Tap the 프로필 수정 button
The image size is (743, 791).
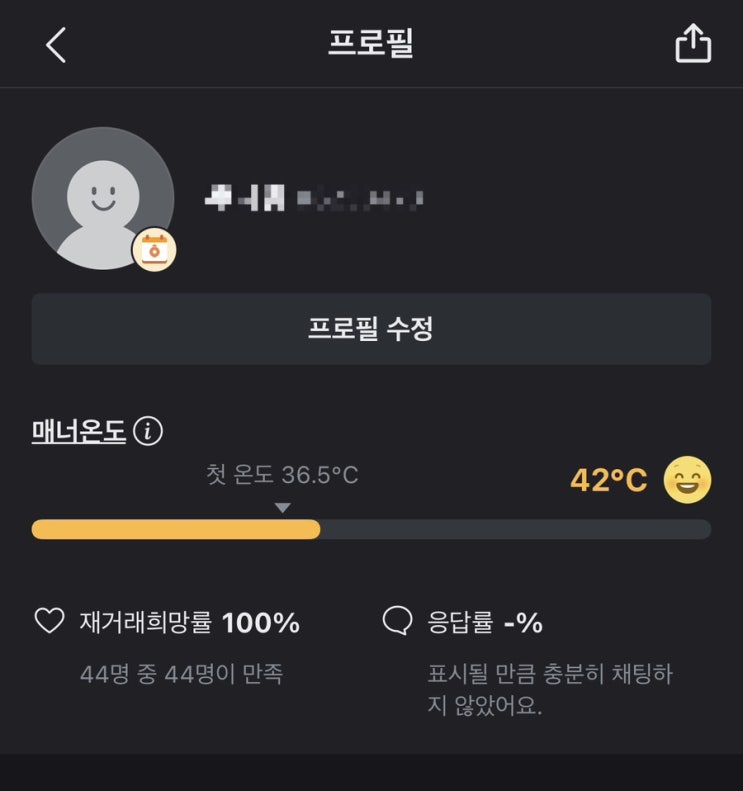371,329
